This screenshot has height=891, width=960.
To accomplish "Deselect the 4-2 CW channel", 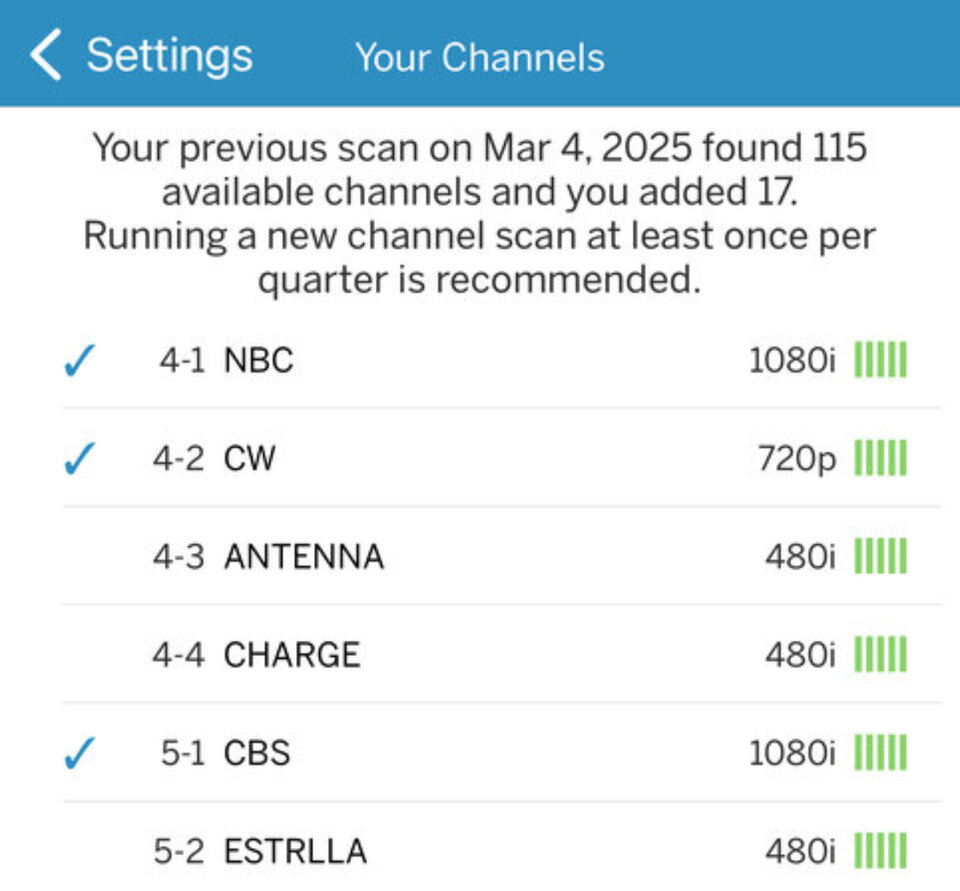I will coord(79,459).
